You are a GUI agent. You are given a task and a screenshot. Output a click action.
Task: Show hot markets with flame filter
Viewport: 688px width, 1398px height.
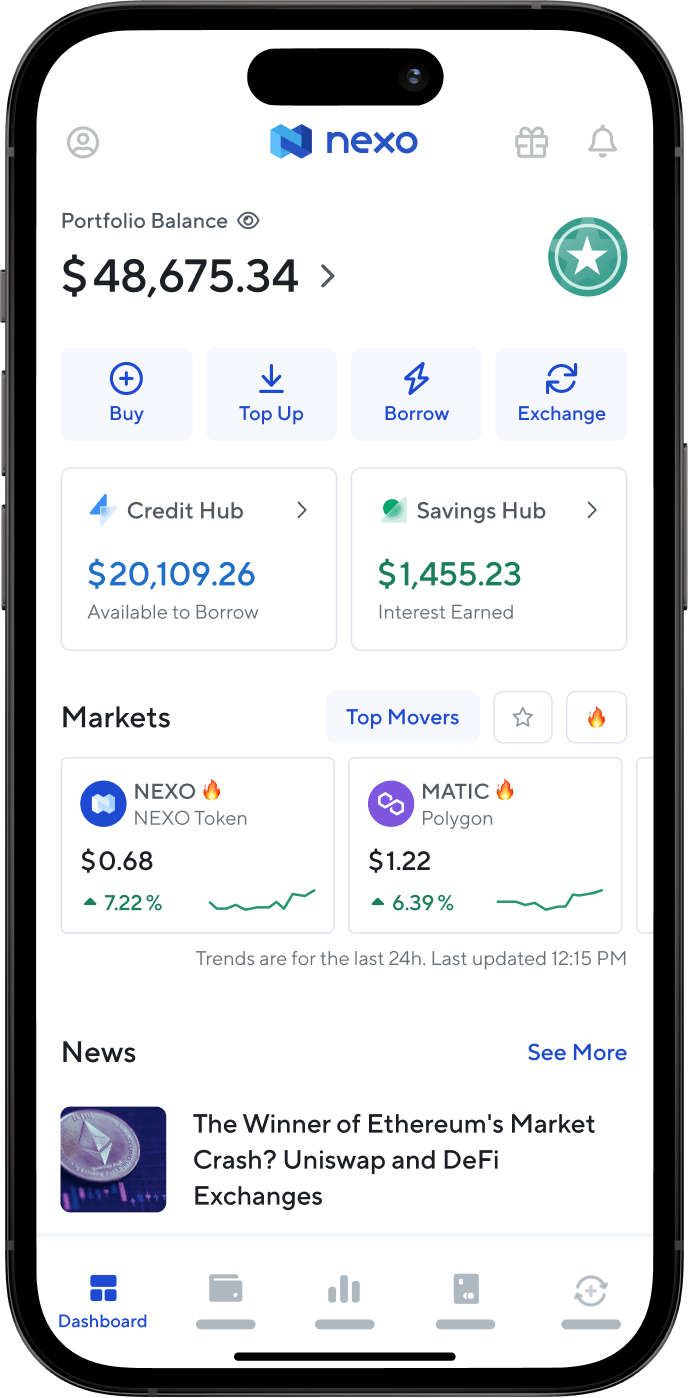596,717
